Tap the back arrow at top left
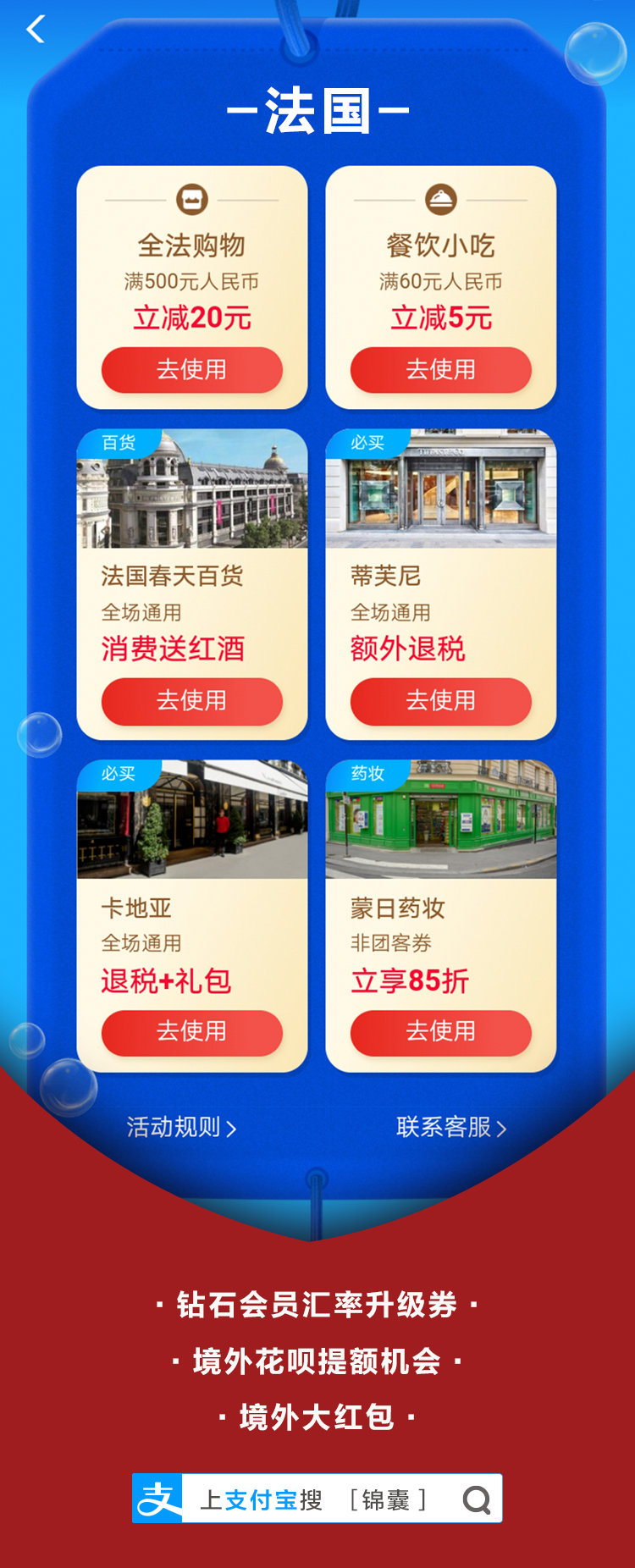 [36, 30]
